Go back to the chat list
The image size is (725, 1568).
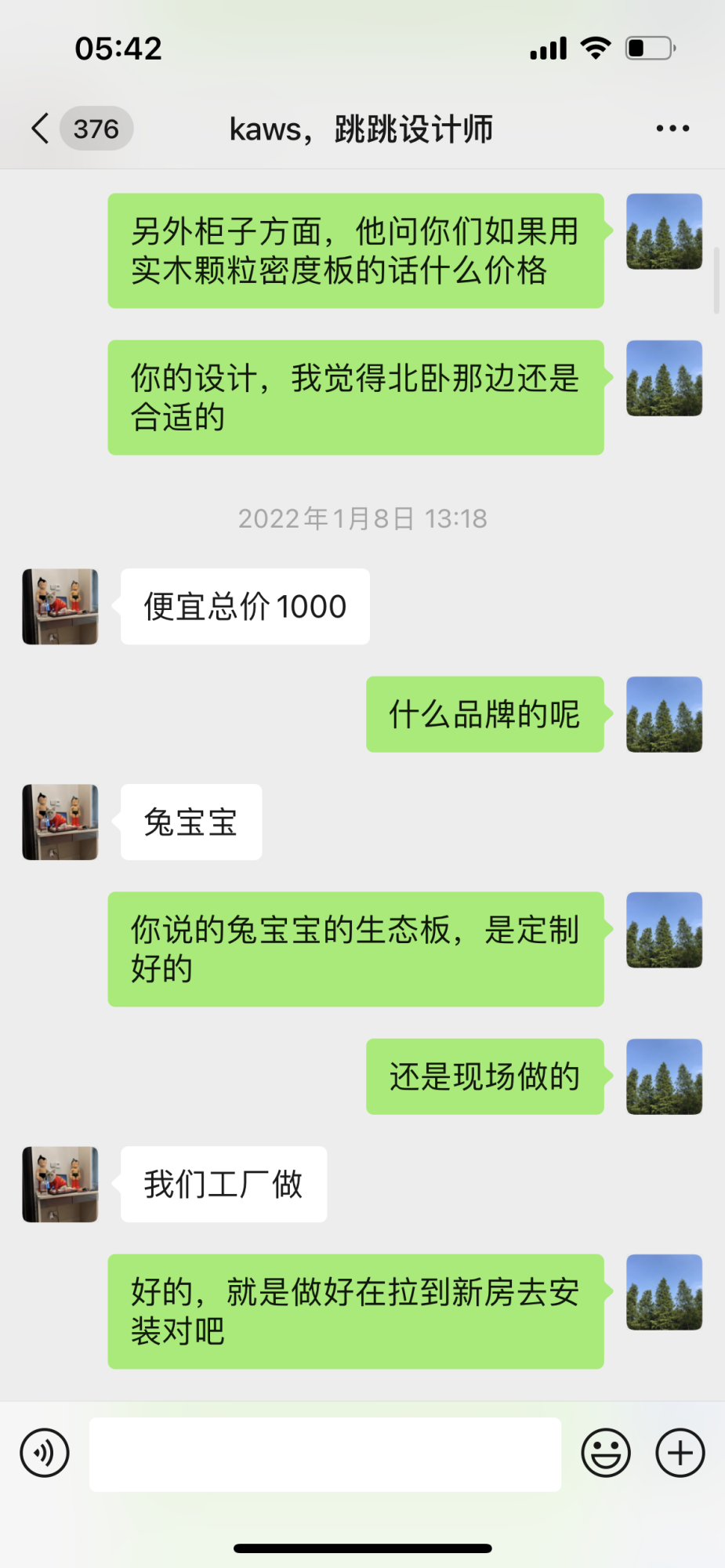point(41,129)
